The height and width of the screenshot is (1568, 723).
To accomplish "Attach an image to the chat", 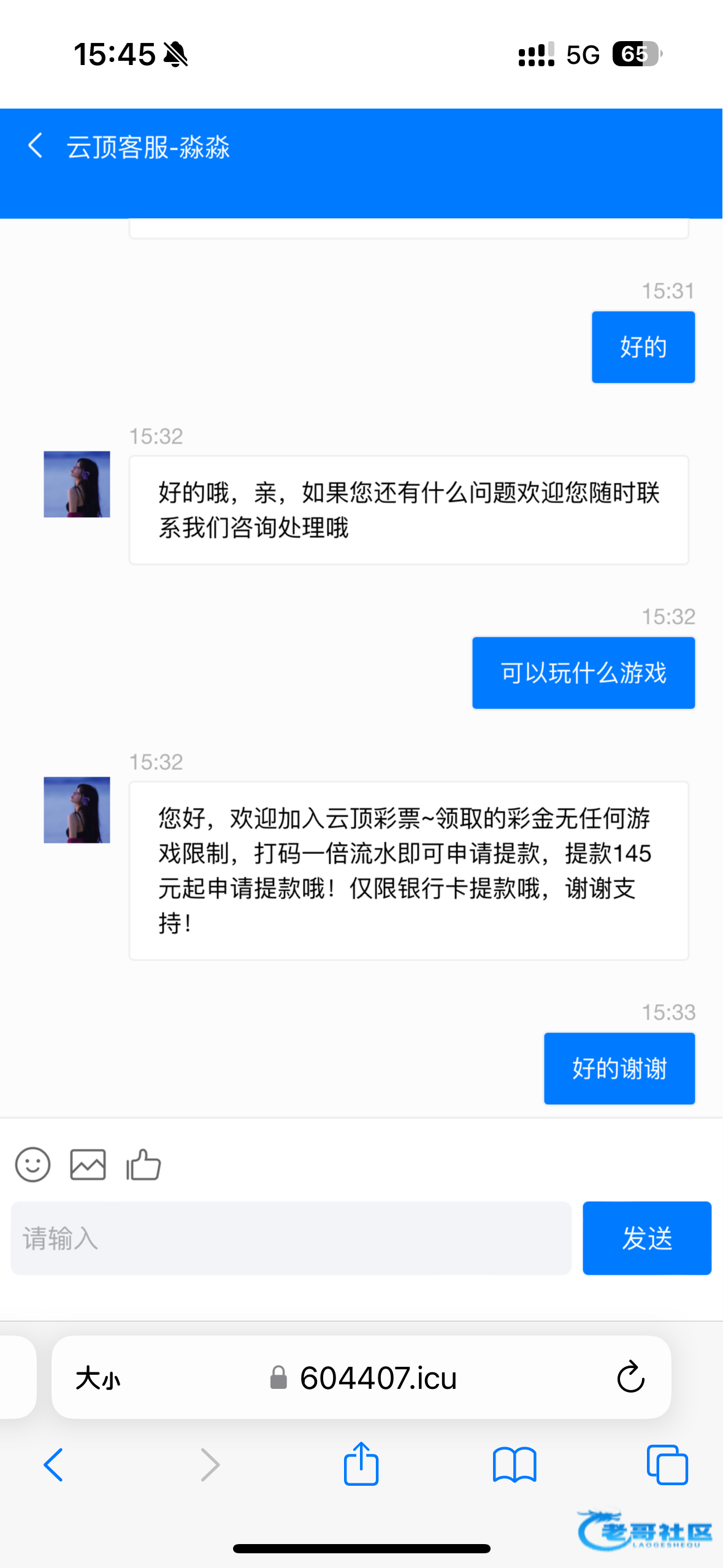I will [x=88, y=1164].
